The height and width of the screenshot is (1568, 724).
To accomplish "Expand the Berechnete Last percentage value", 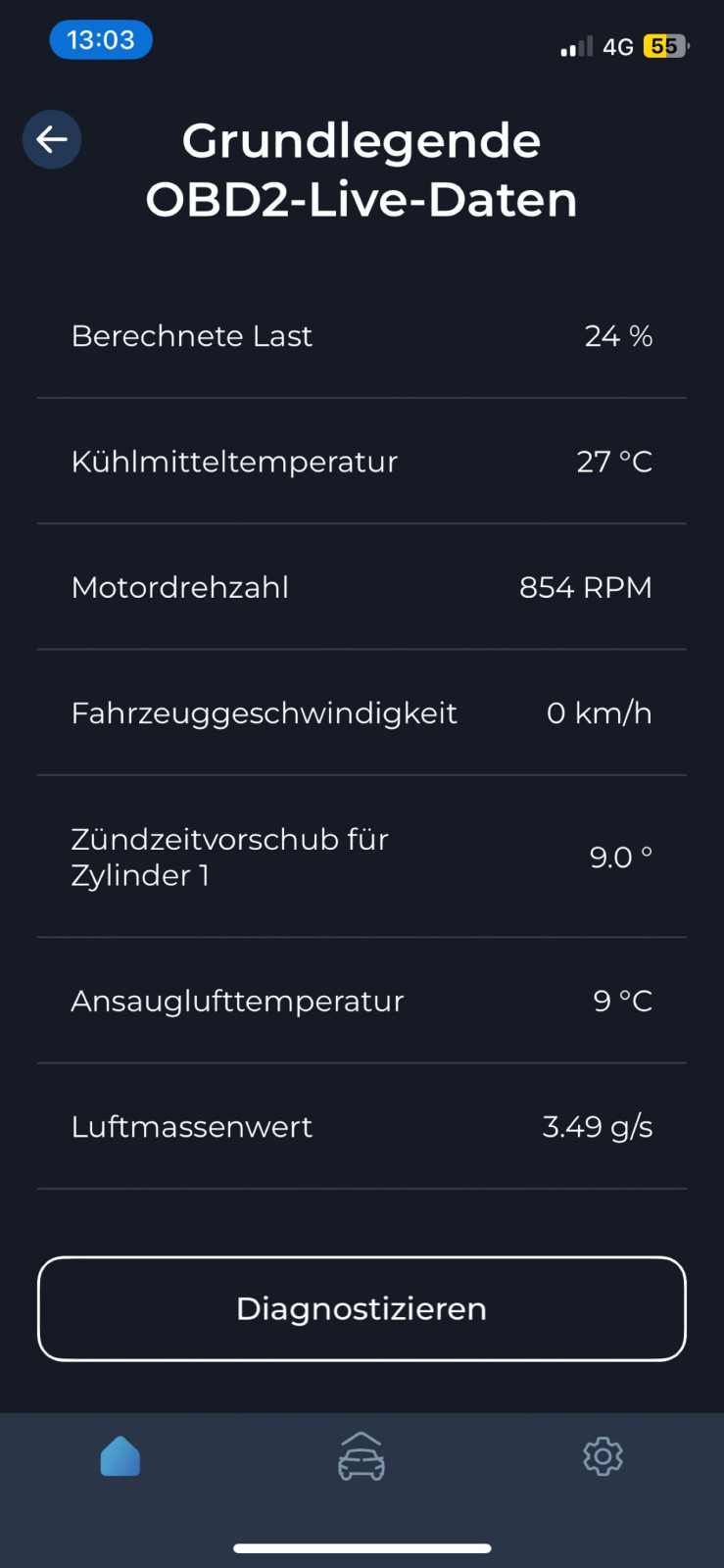I will [x=618, y=336].
